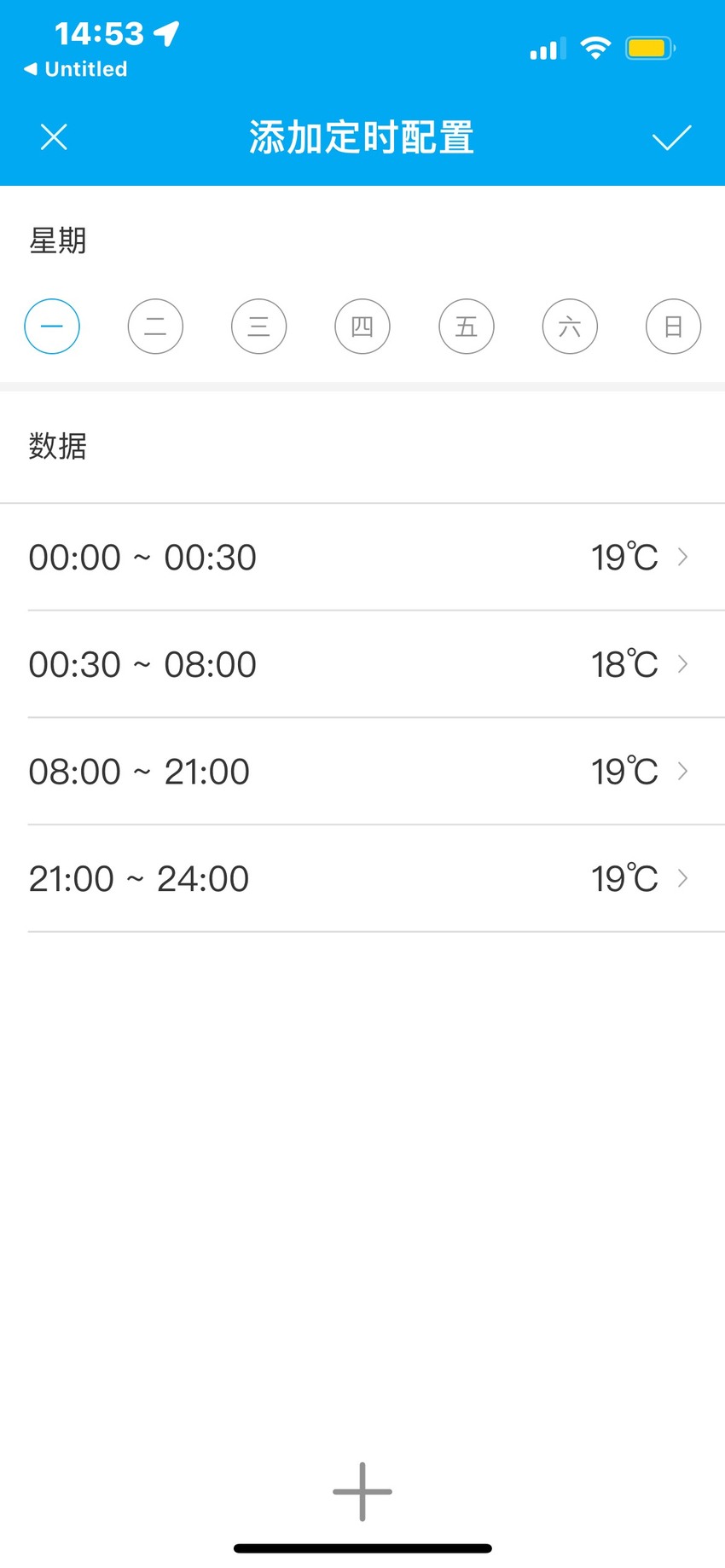Screen dimensions: 725x1568
Task: Open the 08:00 ~ 21:00 time slot
Action: click(x=362, y=772)
